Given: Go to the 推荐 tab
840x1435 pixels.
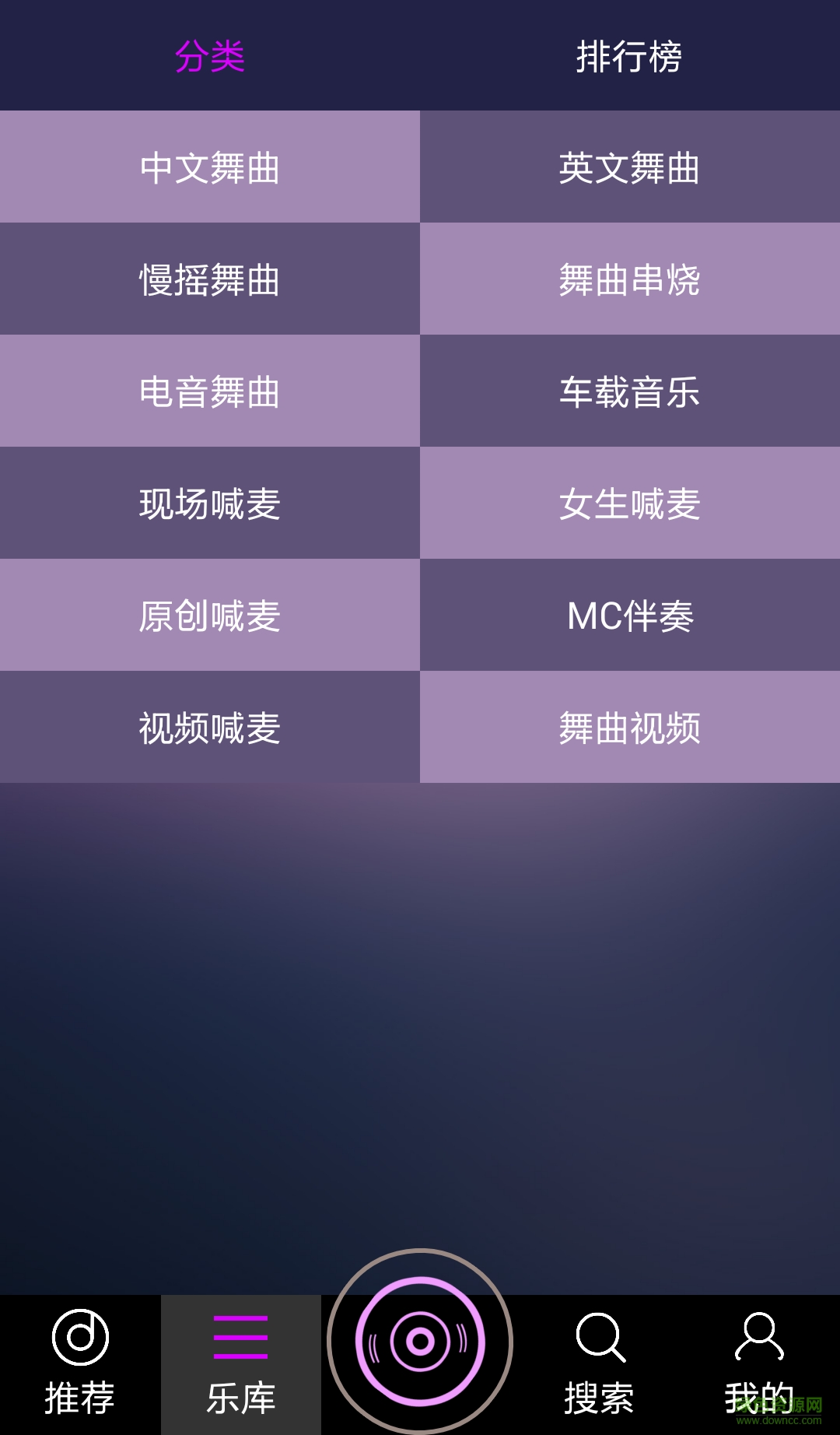Looking at the screenshot, I should pos(80,1363).
